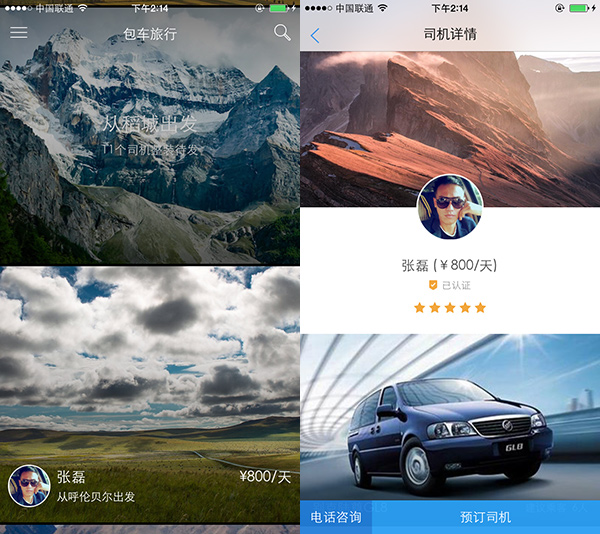Open the 从稻城出发 destination card
Image resolution: width=600 pixels, height=534 pixels.
pos(150,135)
